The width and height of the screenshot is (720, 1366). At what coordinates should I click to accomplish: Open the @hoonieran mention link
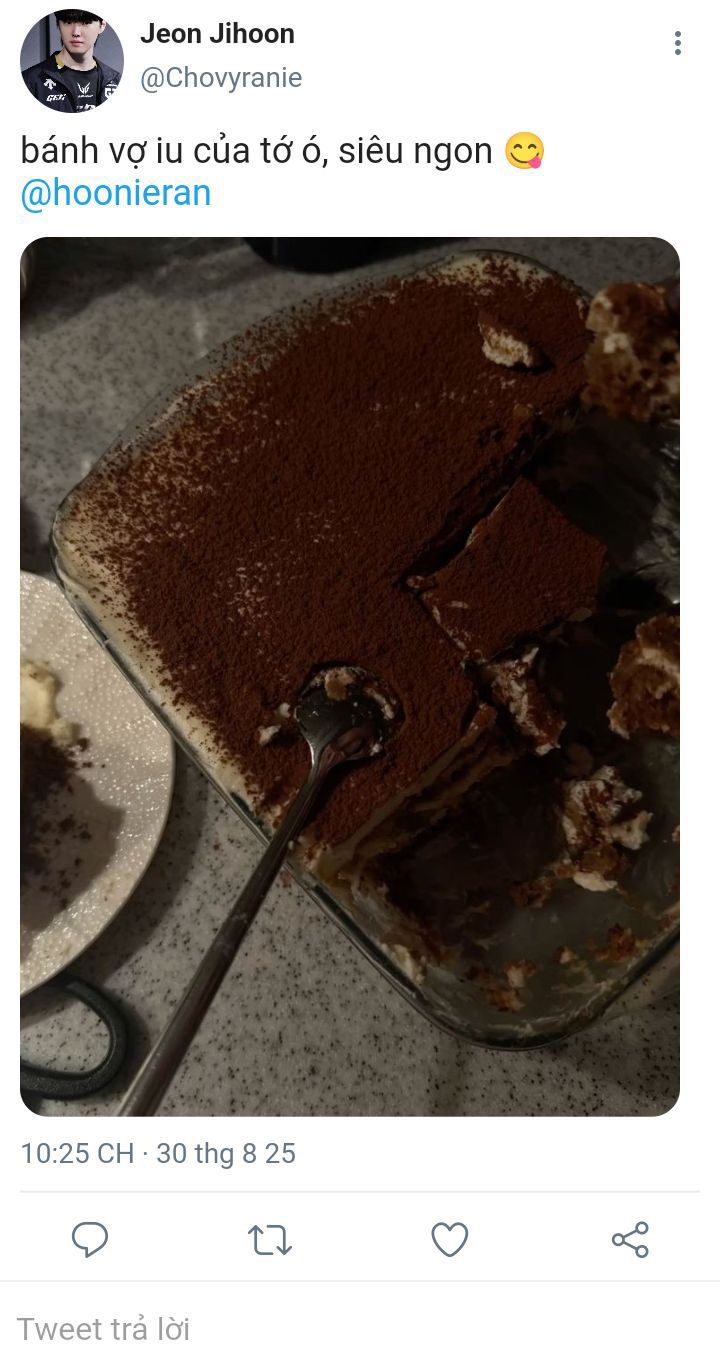(x=116, y=193)
